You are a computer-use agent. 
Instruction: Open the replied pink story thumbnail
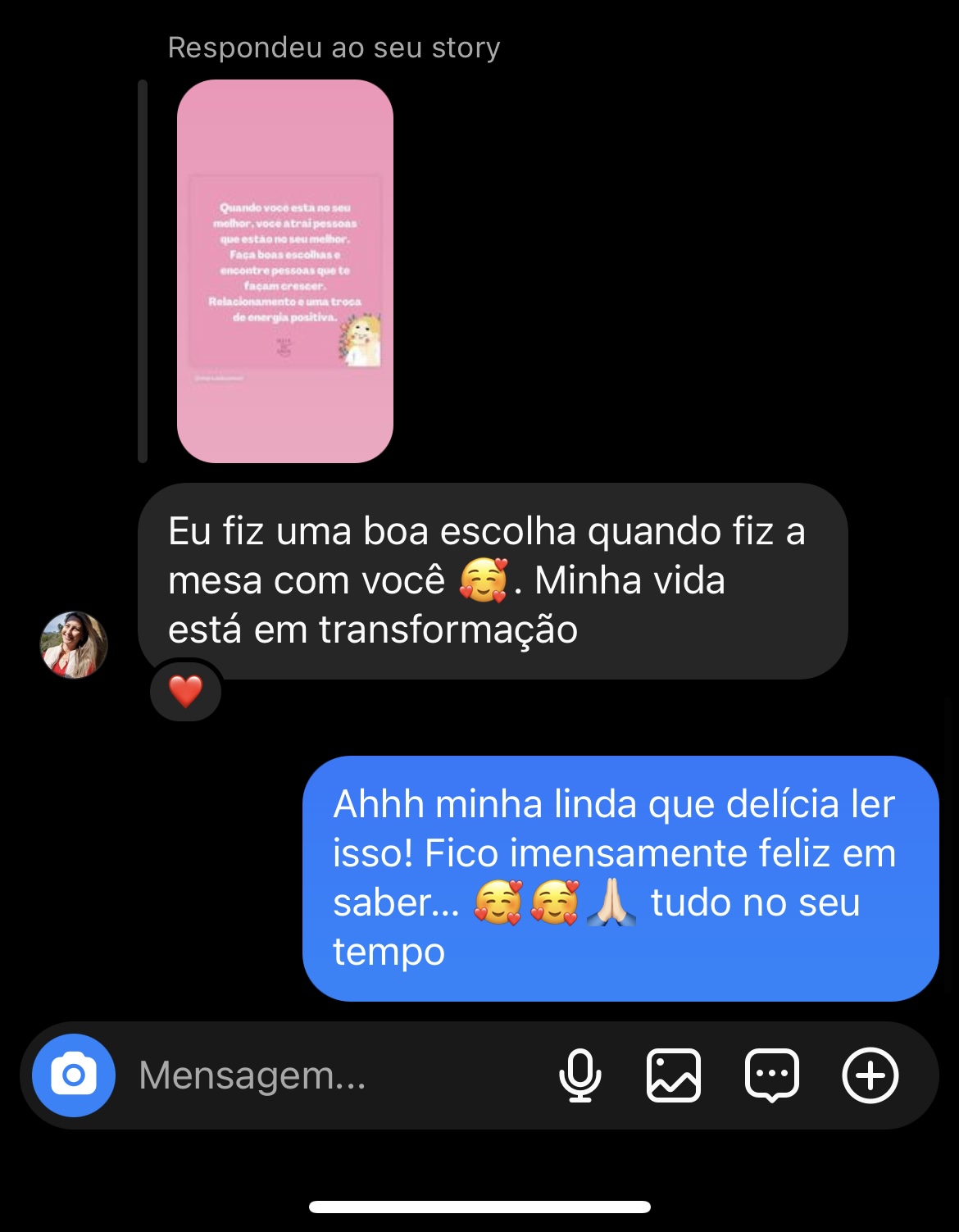click(x=284, y=270)
